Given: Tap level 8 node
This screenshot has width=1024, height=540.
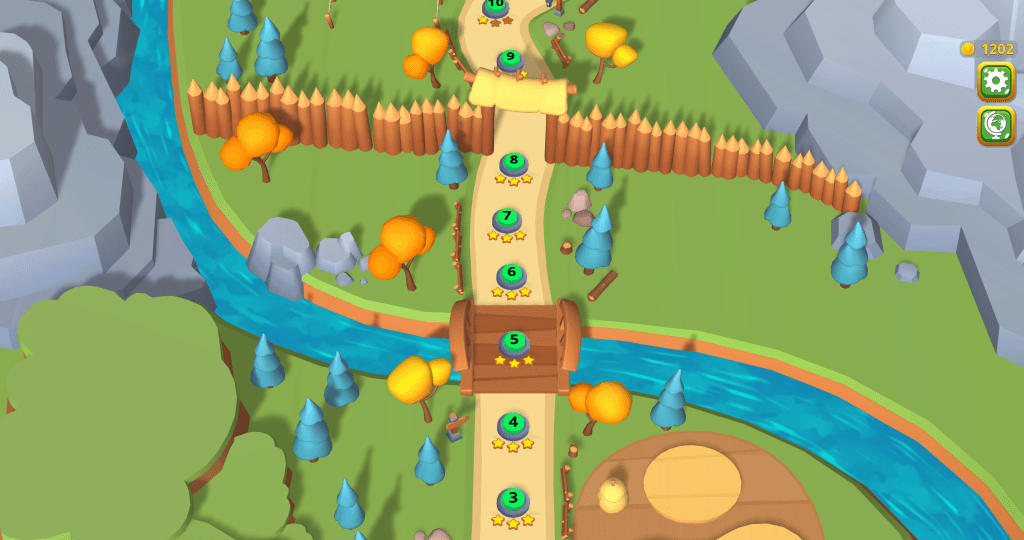Looking at the screenshot, I should [513, 161].
